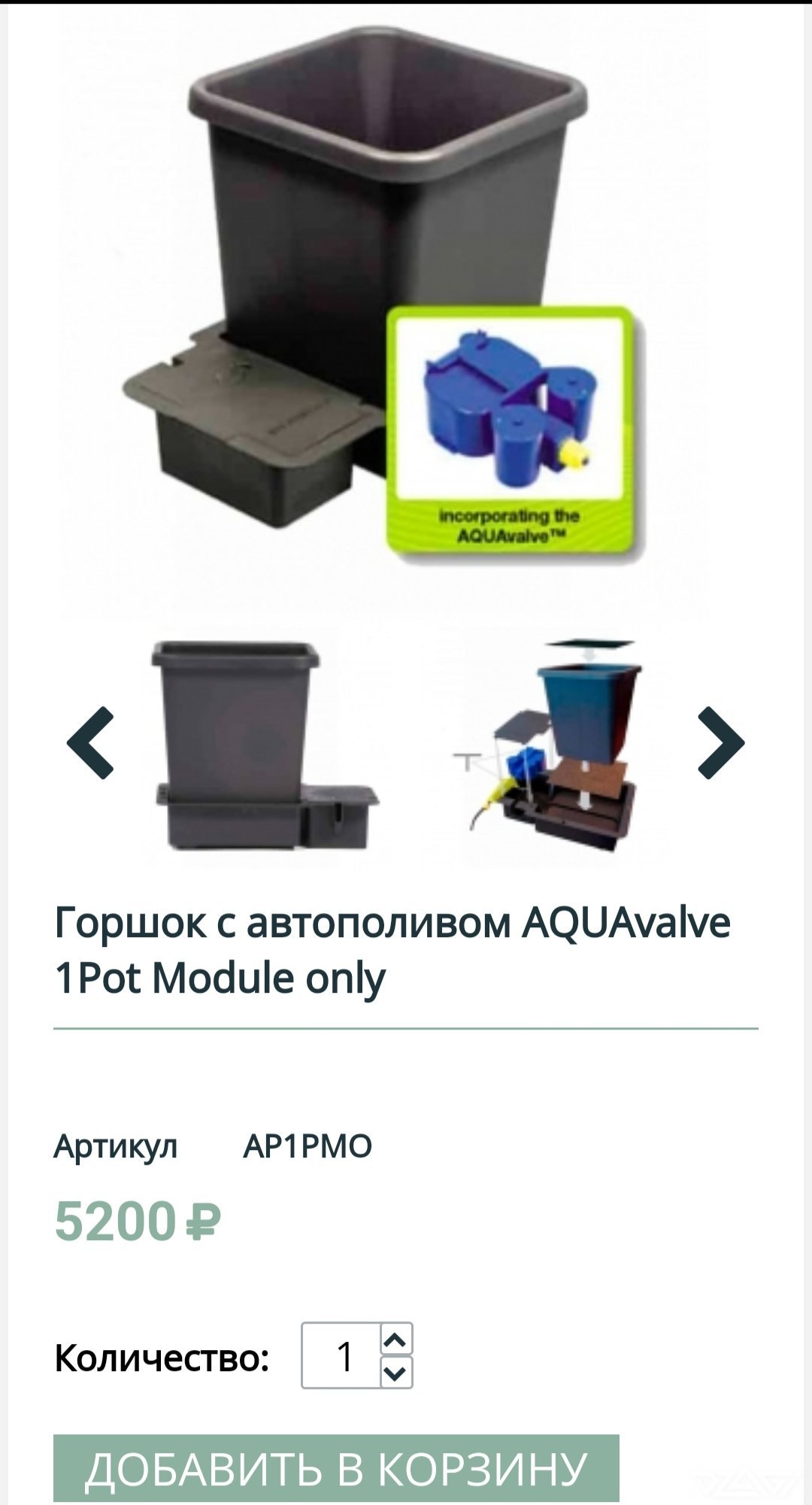Tap the Количество quantity field
The image size is (812, 1505).
point(341,1356)
